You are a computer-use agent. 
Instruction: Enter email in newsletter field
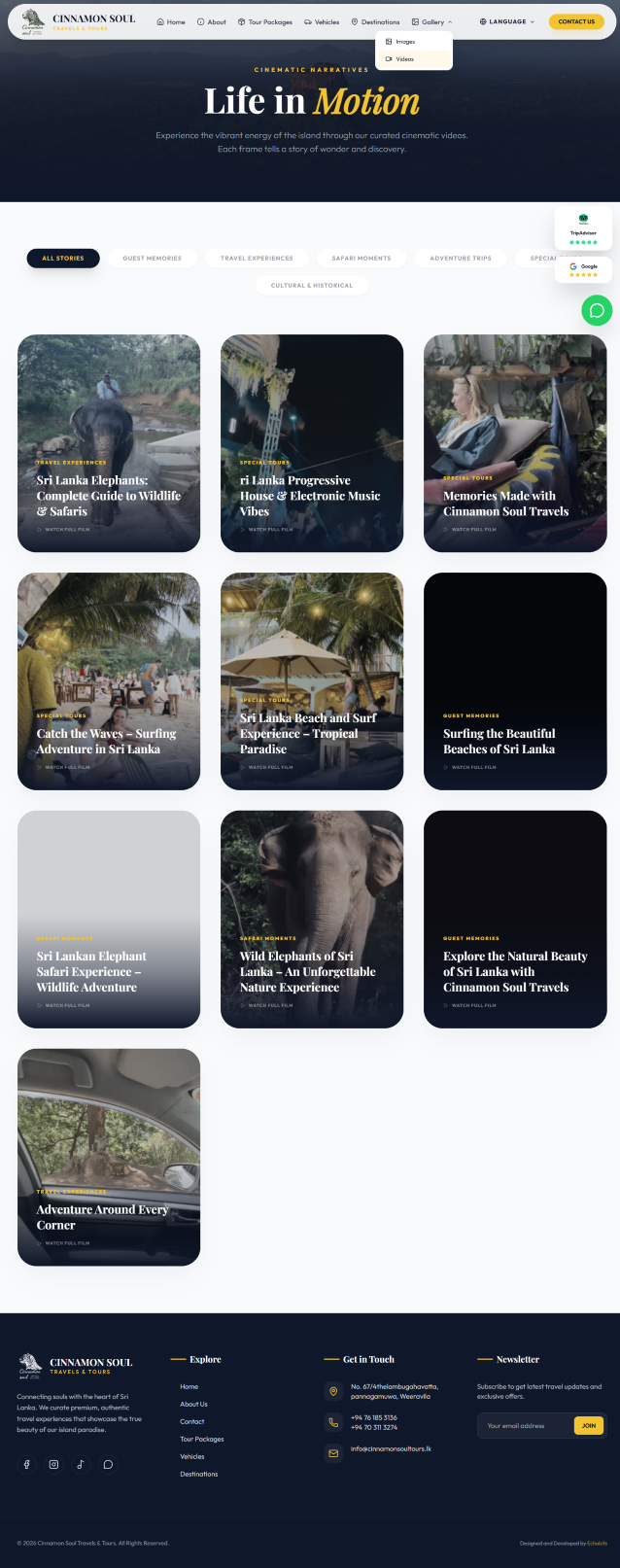[x=525, y=1425]
